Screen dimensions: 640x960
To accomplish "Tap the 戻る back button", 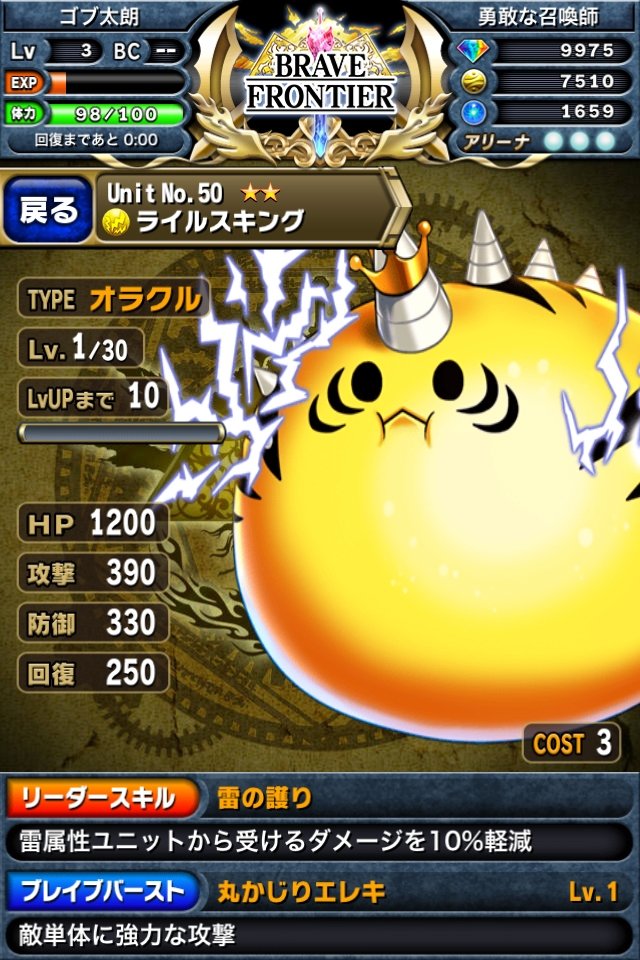I will pos(47,209).
